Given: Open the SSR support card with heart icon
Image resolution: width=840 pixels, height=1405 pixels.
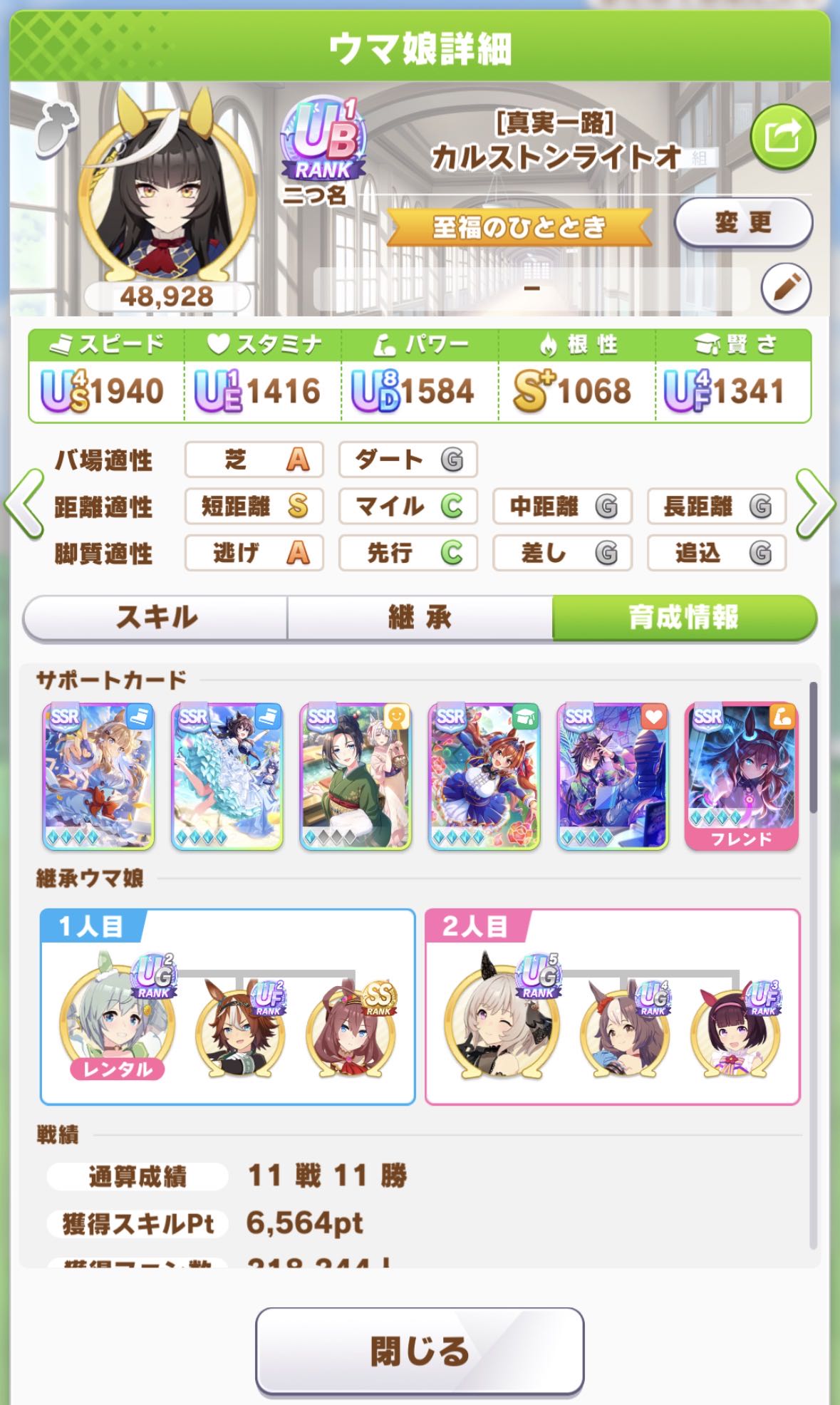Looking at the screenshot, I should (x=612, y=777).
